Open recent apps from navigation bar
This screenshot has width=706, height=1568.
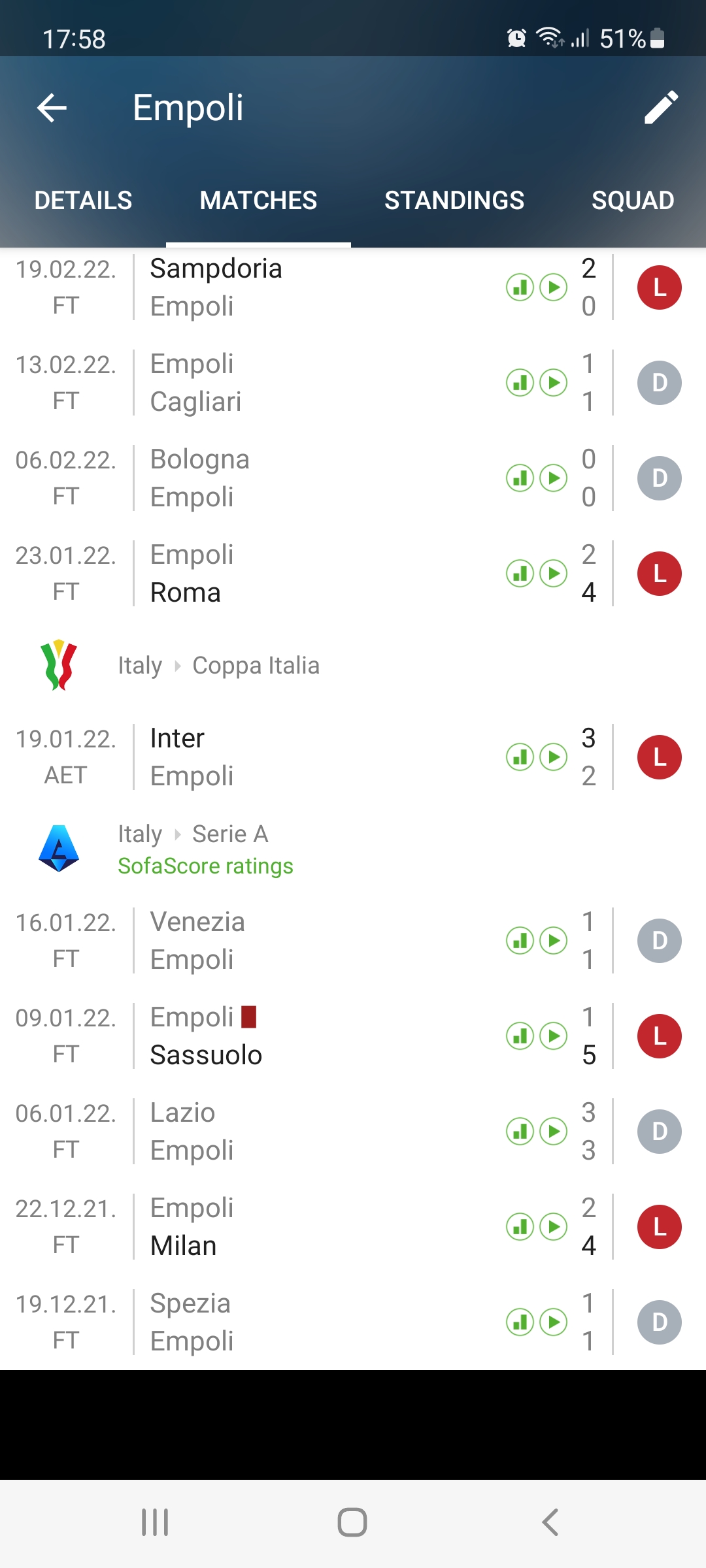155,1522
